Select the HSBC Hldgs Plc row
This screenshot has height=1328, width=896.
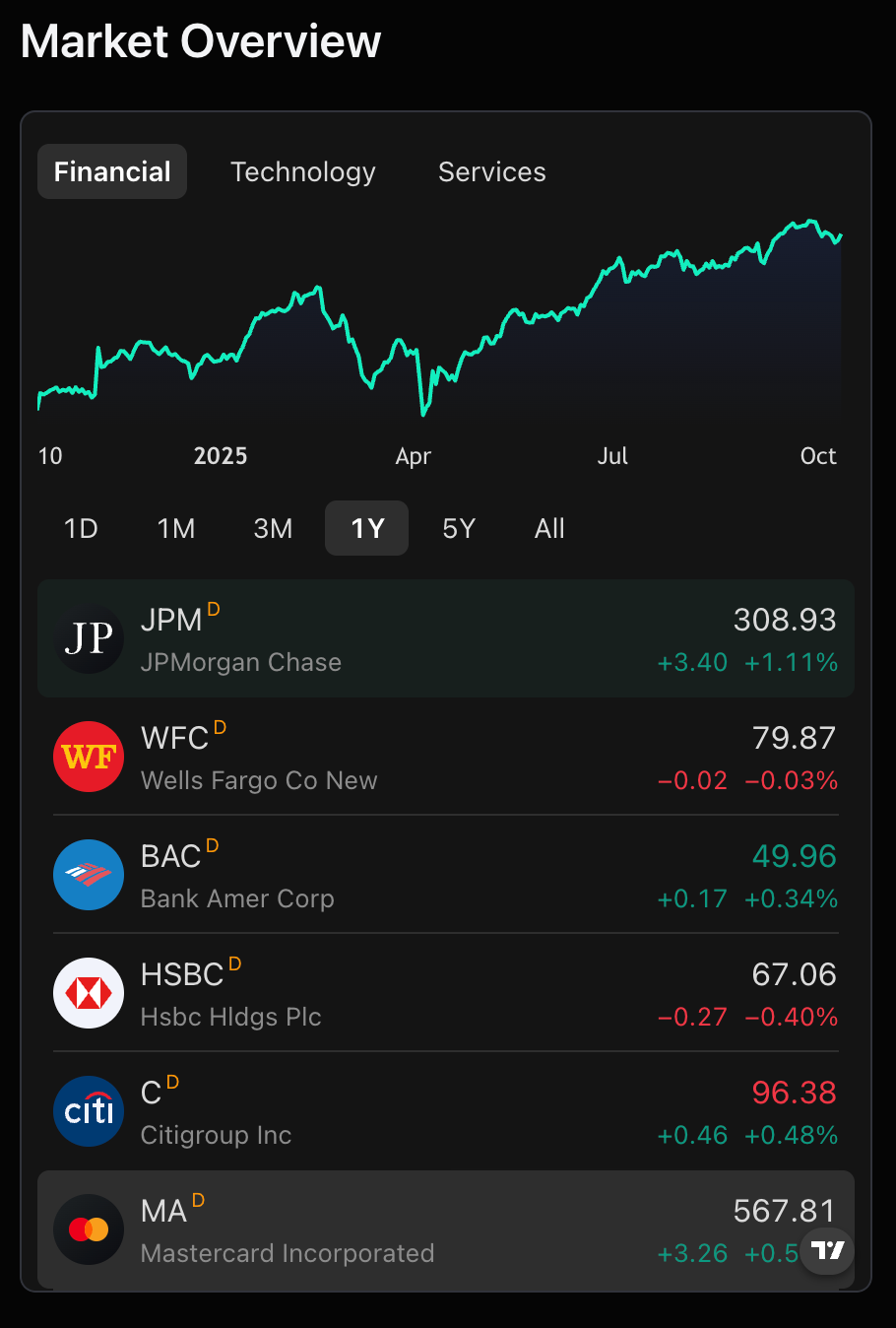pyautogui.click(x=445, y=994)
